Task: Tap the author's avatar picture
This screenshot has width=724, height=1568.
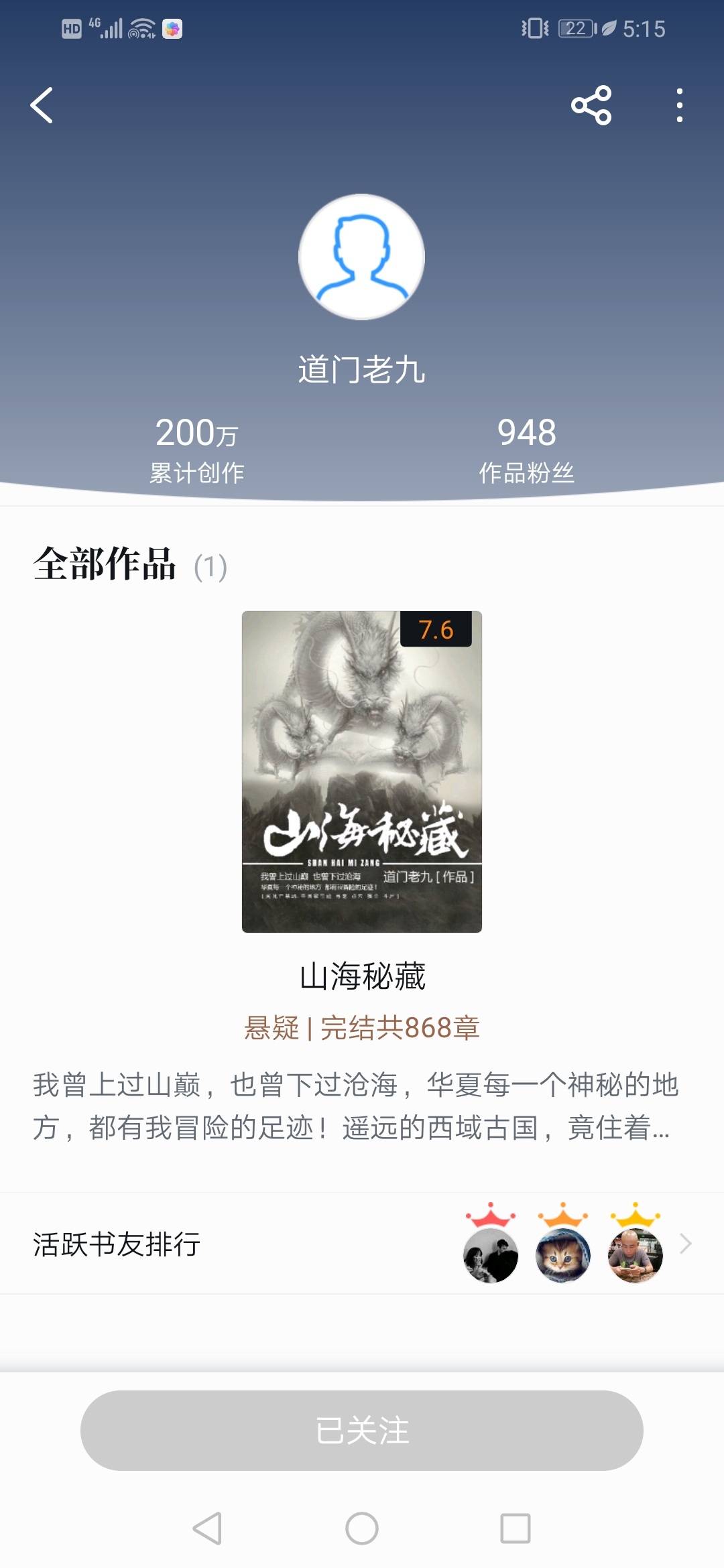Action: click(362, 257)
